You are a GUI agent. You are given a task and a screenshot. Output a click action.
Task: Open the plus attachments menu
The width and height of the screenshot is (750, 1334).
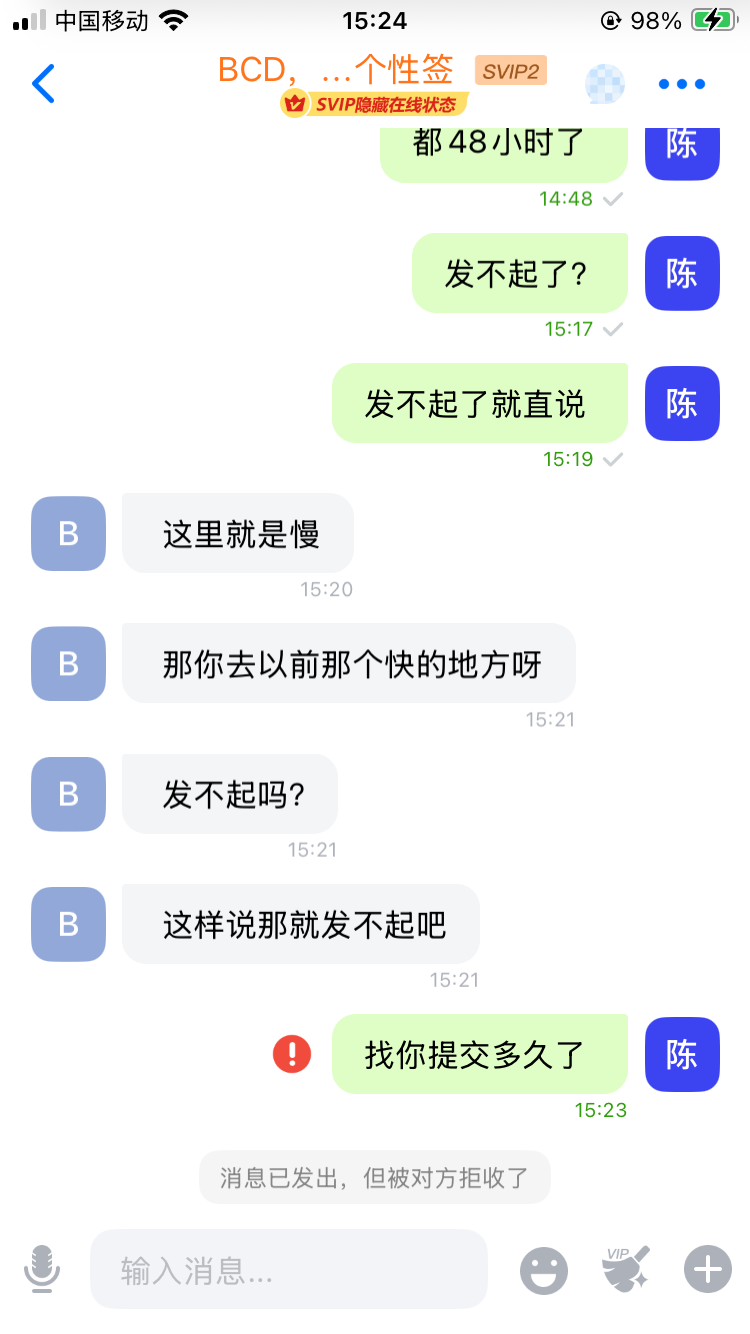click(708, 1270)
